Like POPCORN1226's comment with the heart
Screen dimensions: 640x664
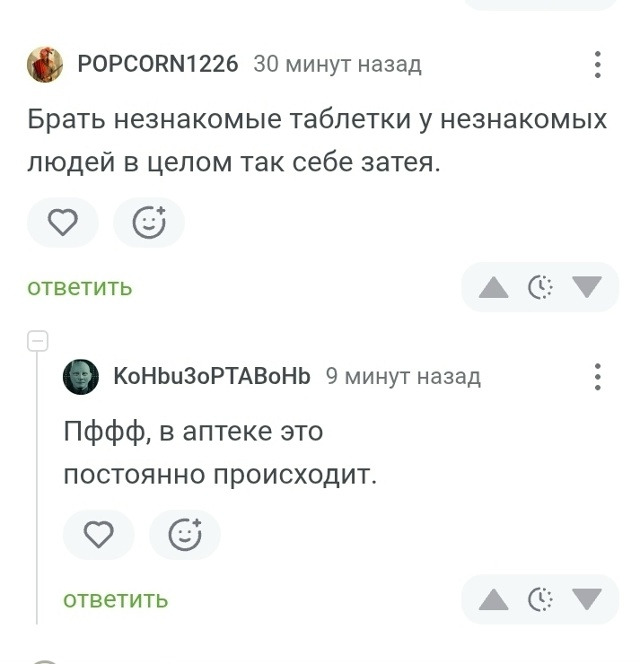(63, 223)
